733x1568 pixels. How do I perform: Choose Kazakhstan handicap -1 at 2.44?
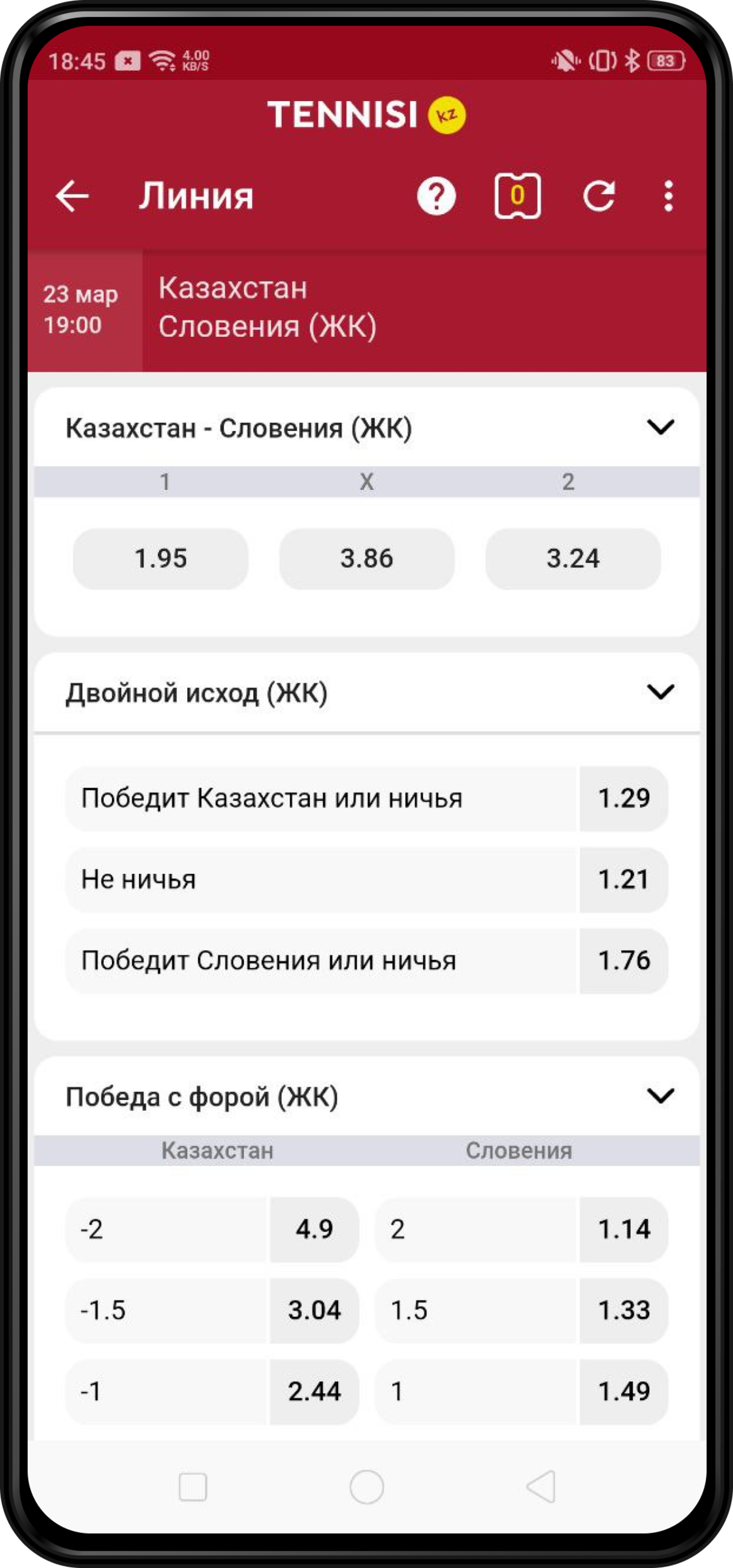coord(212,1391)
